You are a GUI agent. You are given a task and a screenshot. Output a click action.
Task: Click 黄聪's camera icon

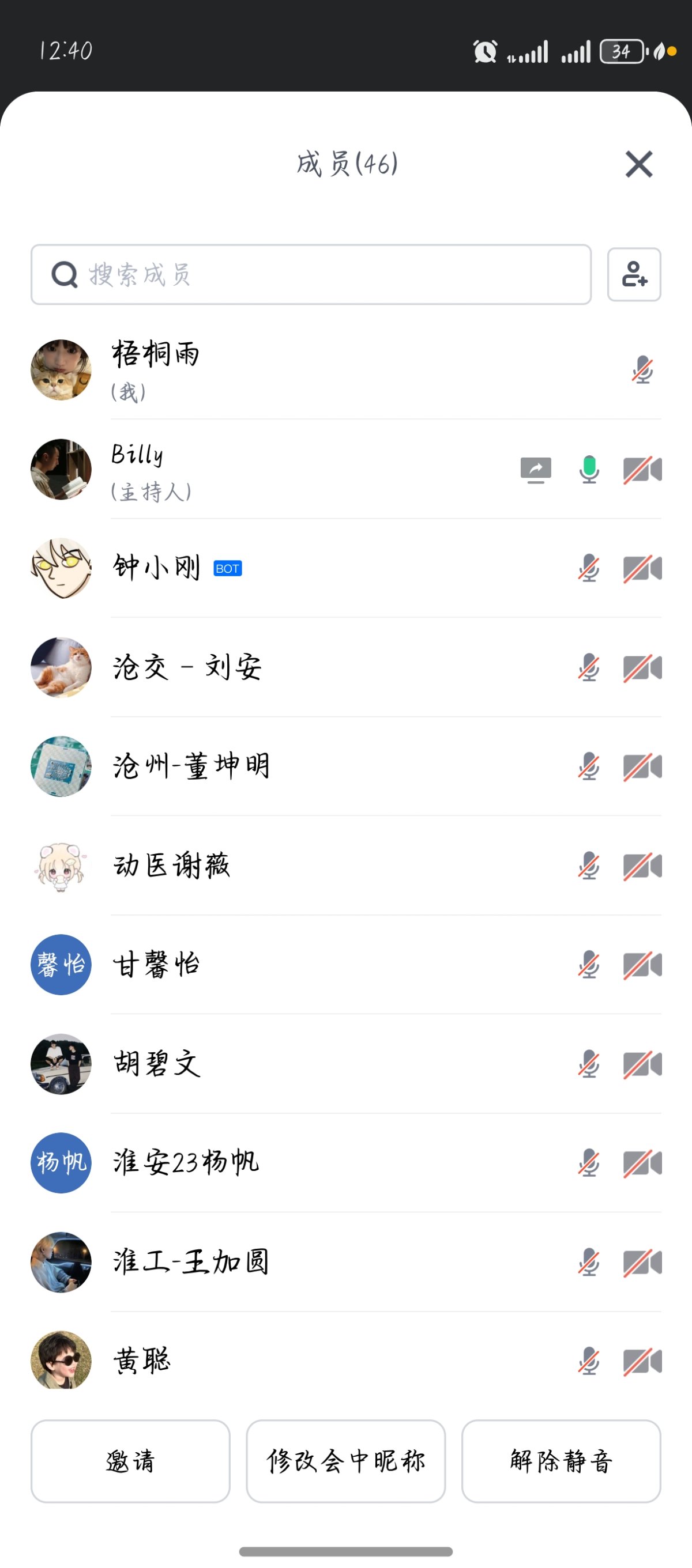click(642, 1361)
